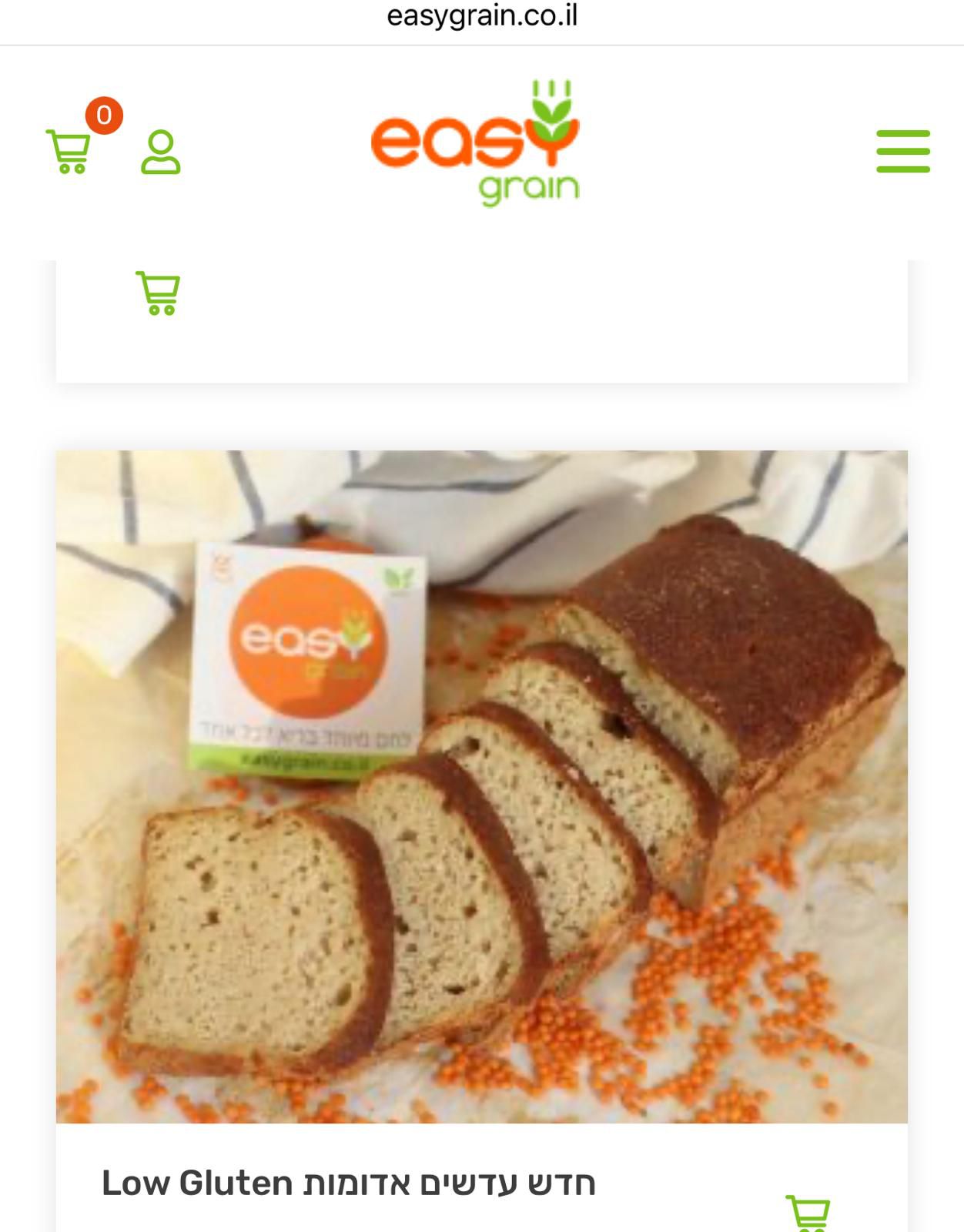Open the lentil bread product photo
The width and height of the screenshot is (964, 1232).
(x=481, y=786)
